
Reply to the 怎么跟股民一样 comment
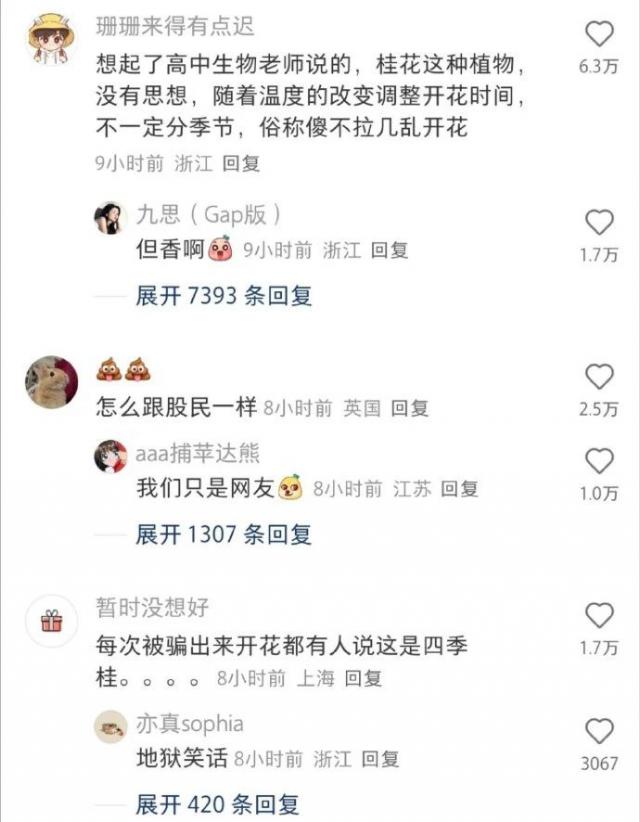click(x=410, y=408)
